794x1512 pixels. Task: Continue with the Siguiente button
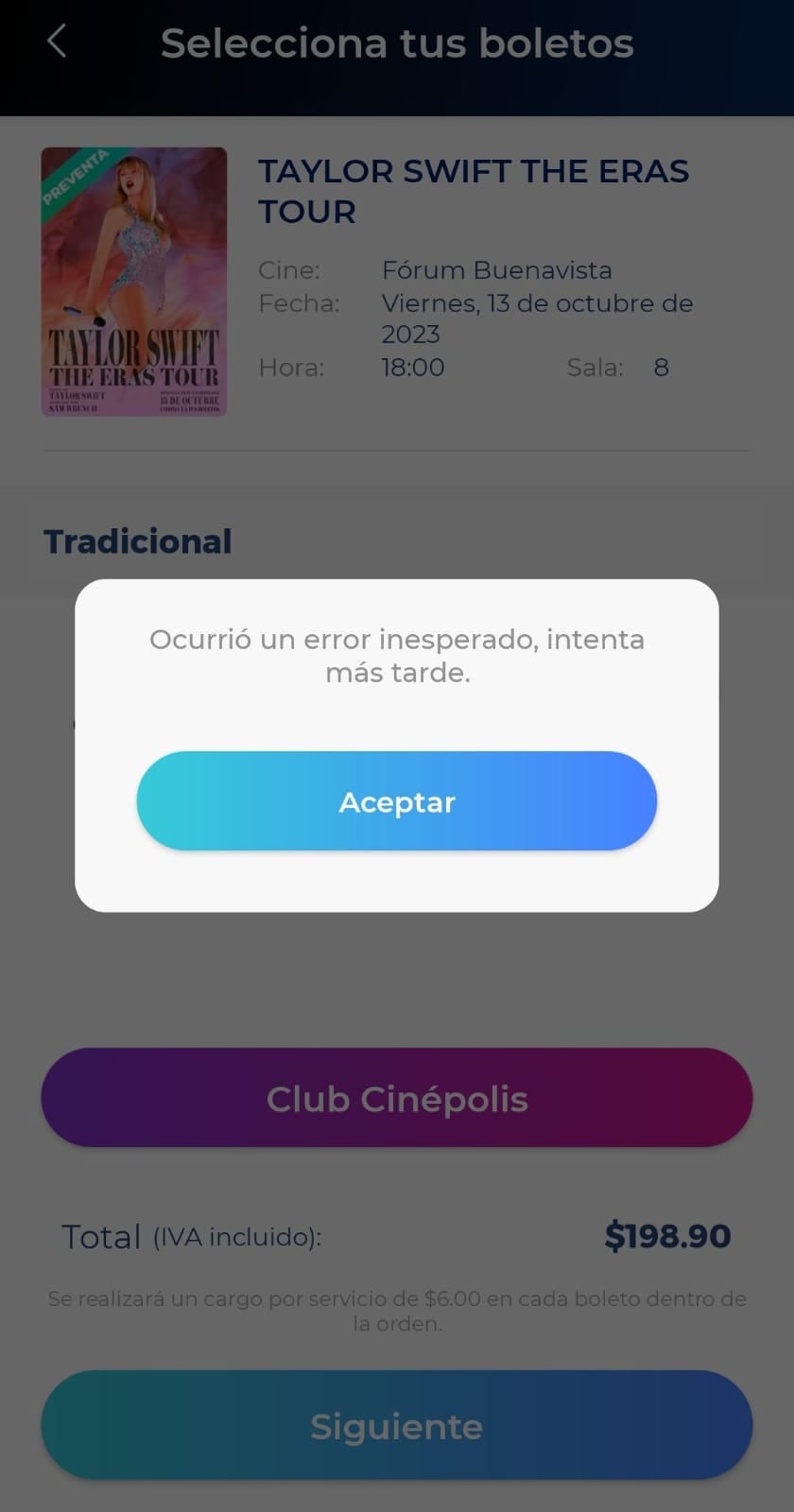pyautogui.click(x=396, y=1425)
